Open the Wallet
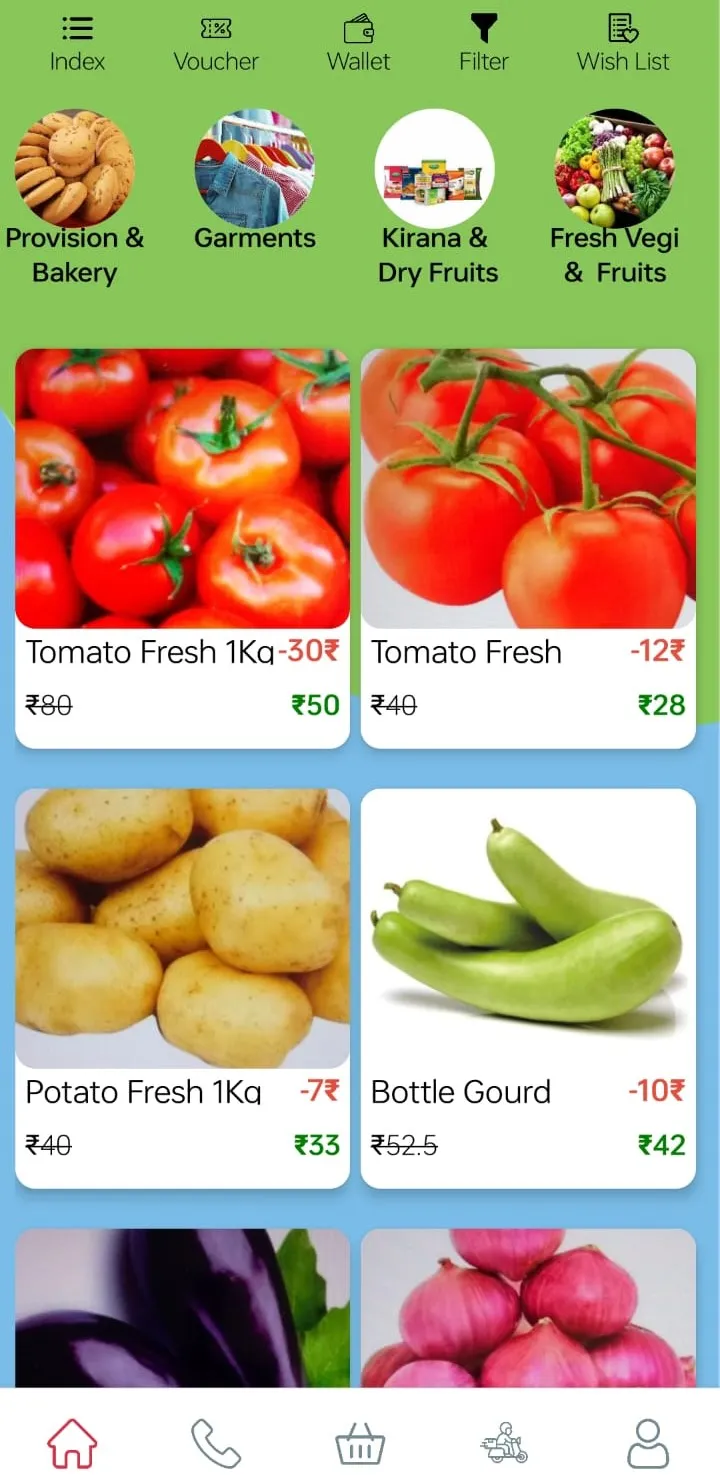Screen dimensions: 720x1475 point(358,44)
